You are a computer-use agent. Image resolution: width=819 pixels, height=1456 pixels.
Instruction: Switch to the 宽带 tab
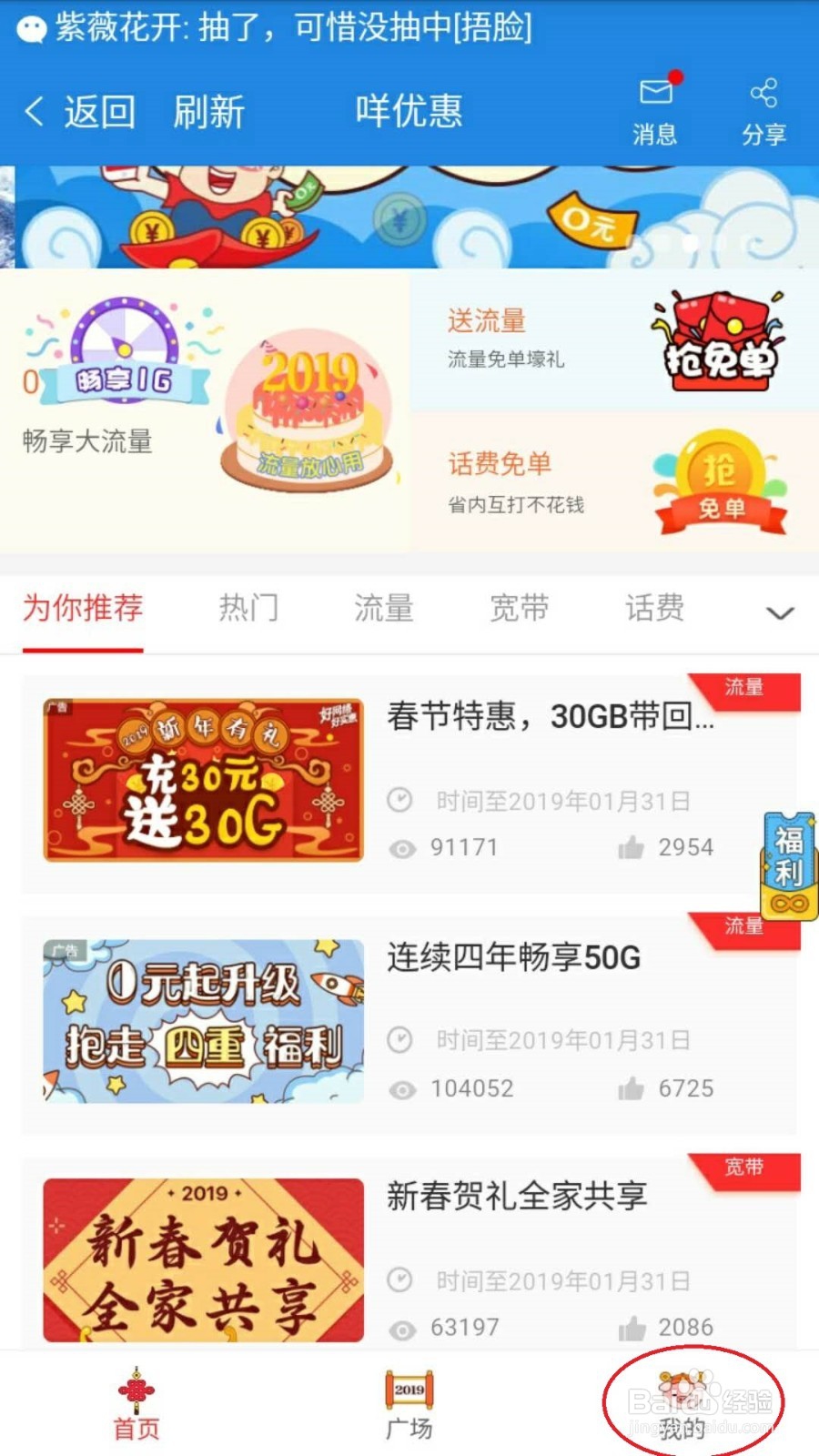pyautogui.click(x=519, y=610)
